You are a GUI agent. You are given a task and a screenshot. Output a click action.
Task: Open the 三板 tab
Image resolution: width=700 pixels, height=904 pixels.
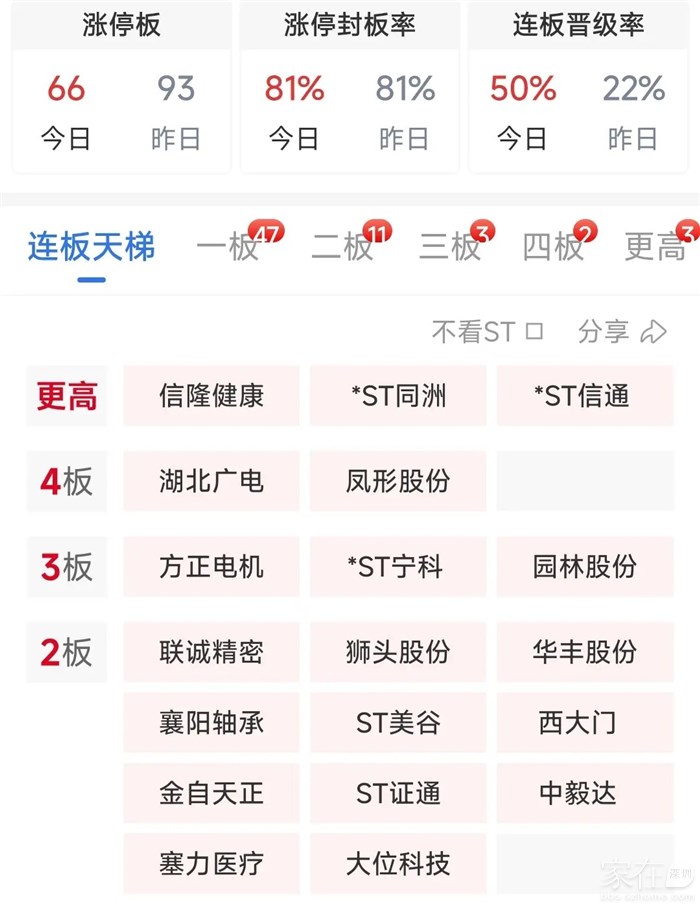(x=449, y=246)
